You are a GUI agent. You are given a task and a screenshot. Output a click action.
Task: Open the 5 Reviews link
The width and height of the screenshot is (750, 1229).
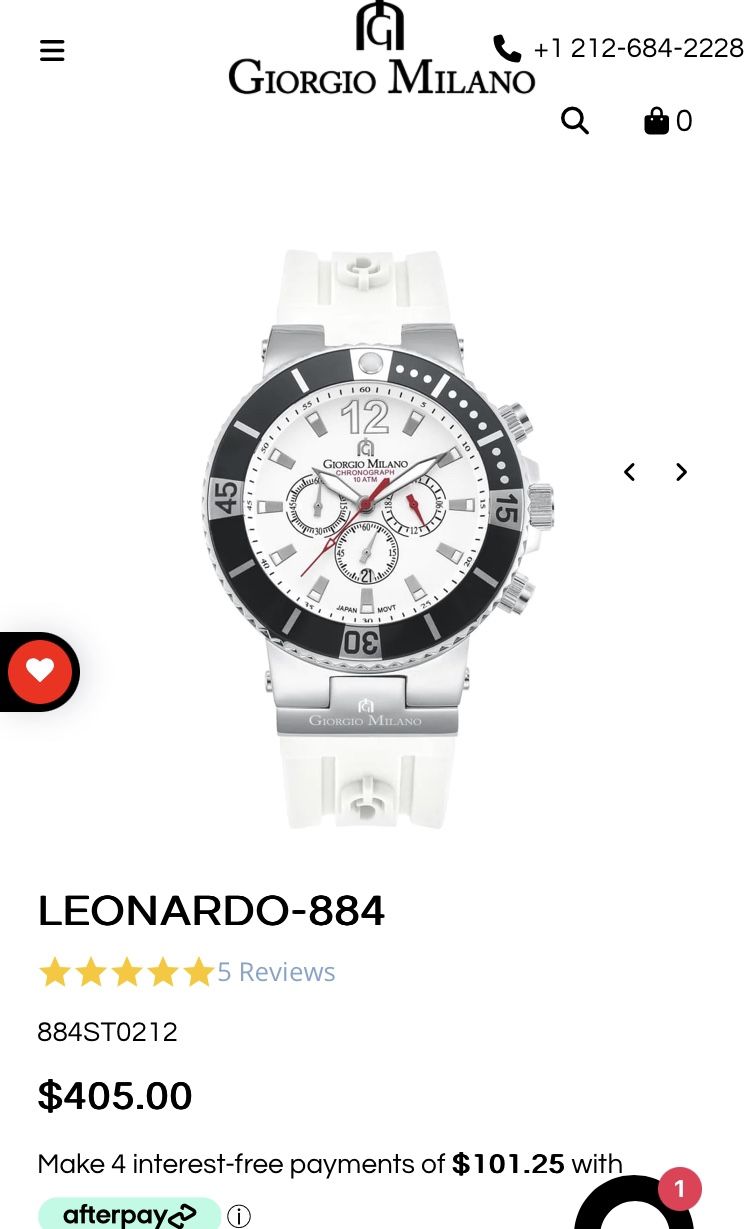277,971
